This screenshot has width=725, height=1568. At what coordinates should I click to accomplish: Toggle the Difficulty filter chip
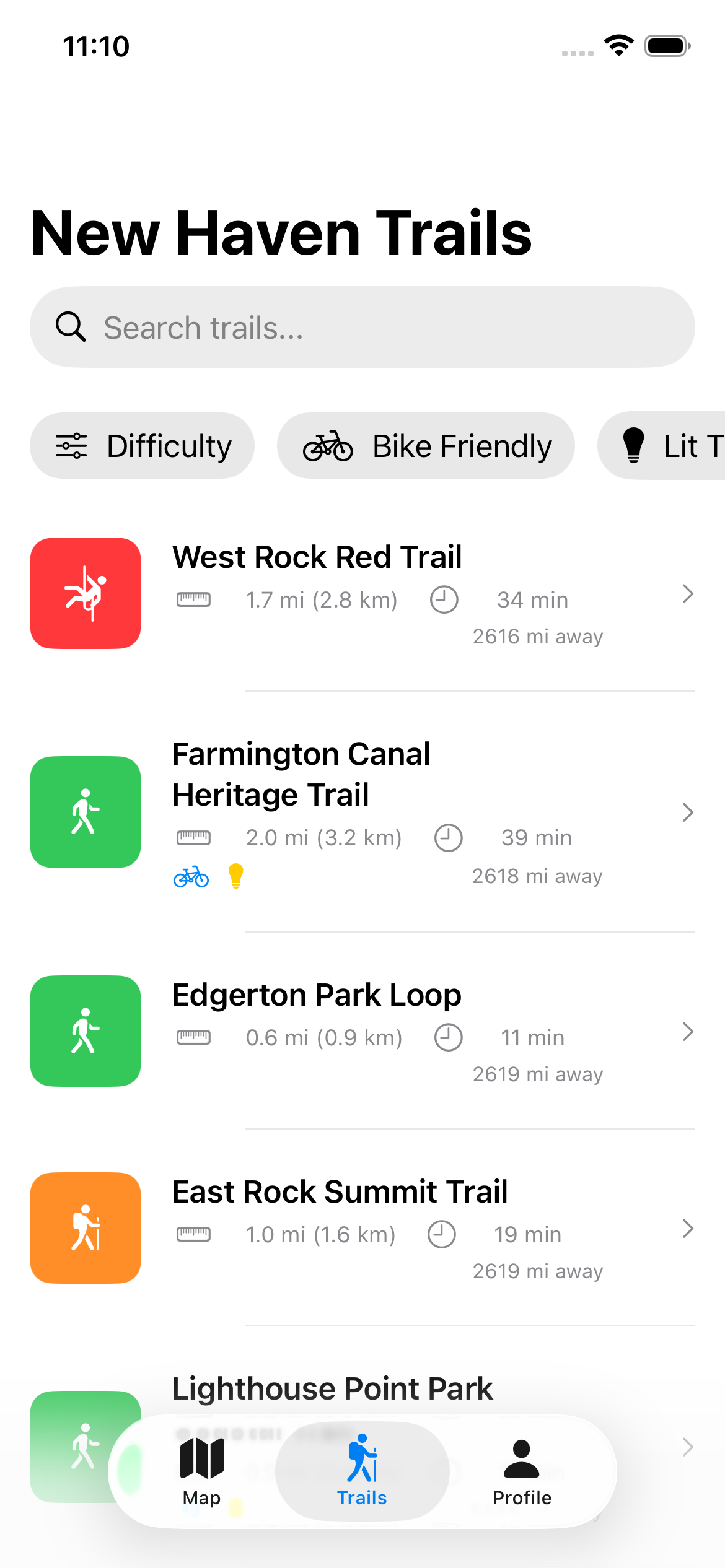[x=141, y=445]
